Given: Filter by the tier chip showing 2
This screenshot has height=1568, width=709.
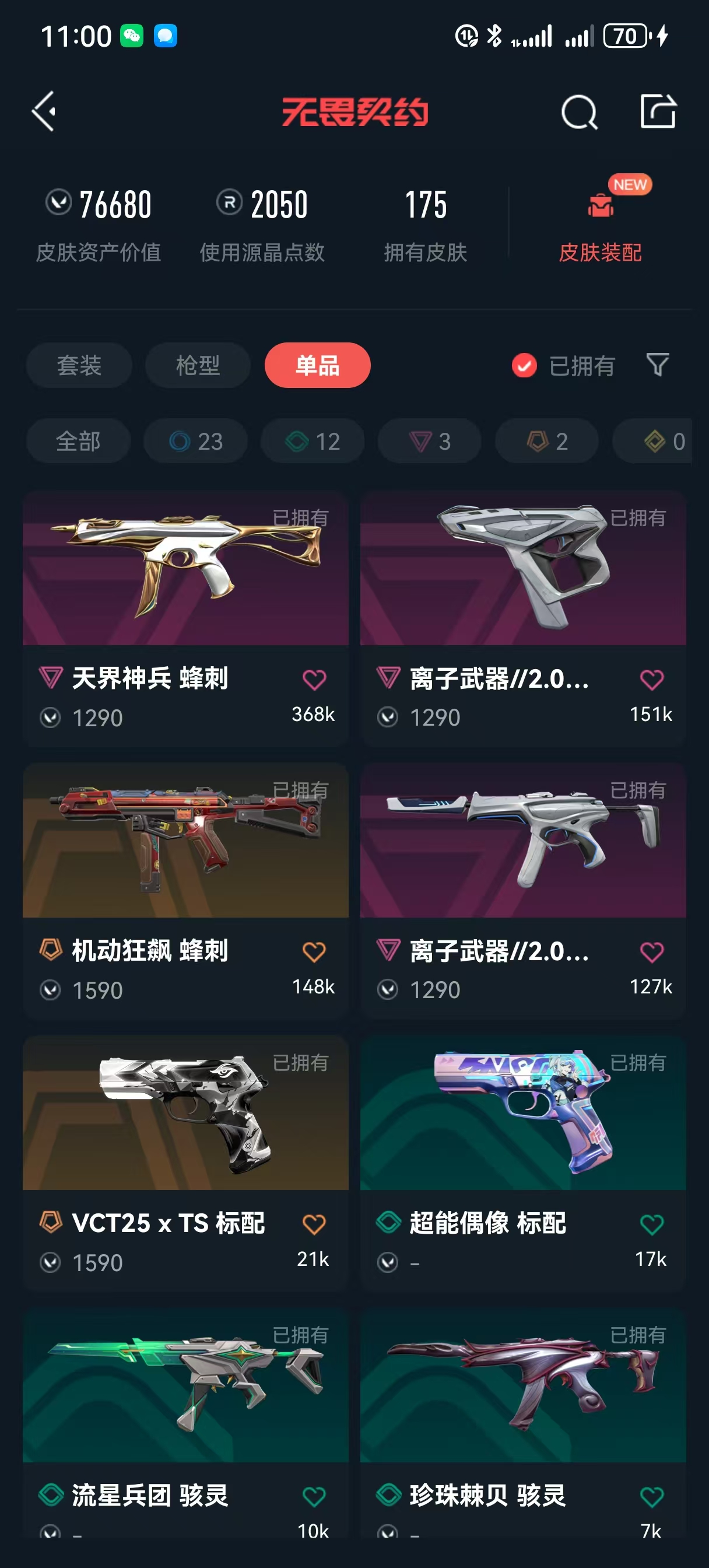Looking at the screenshot, I should (546, 442).
